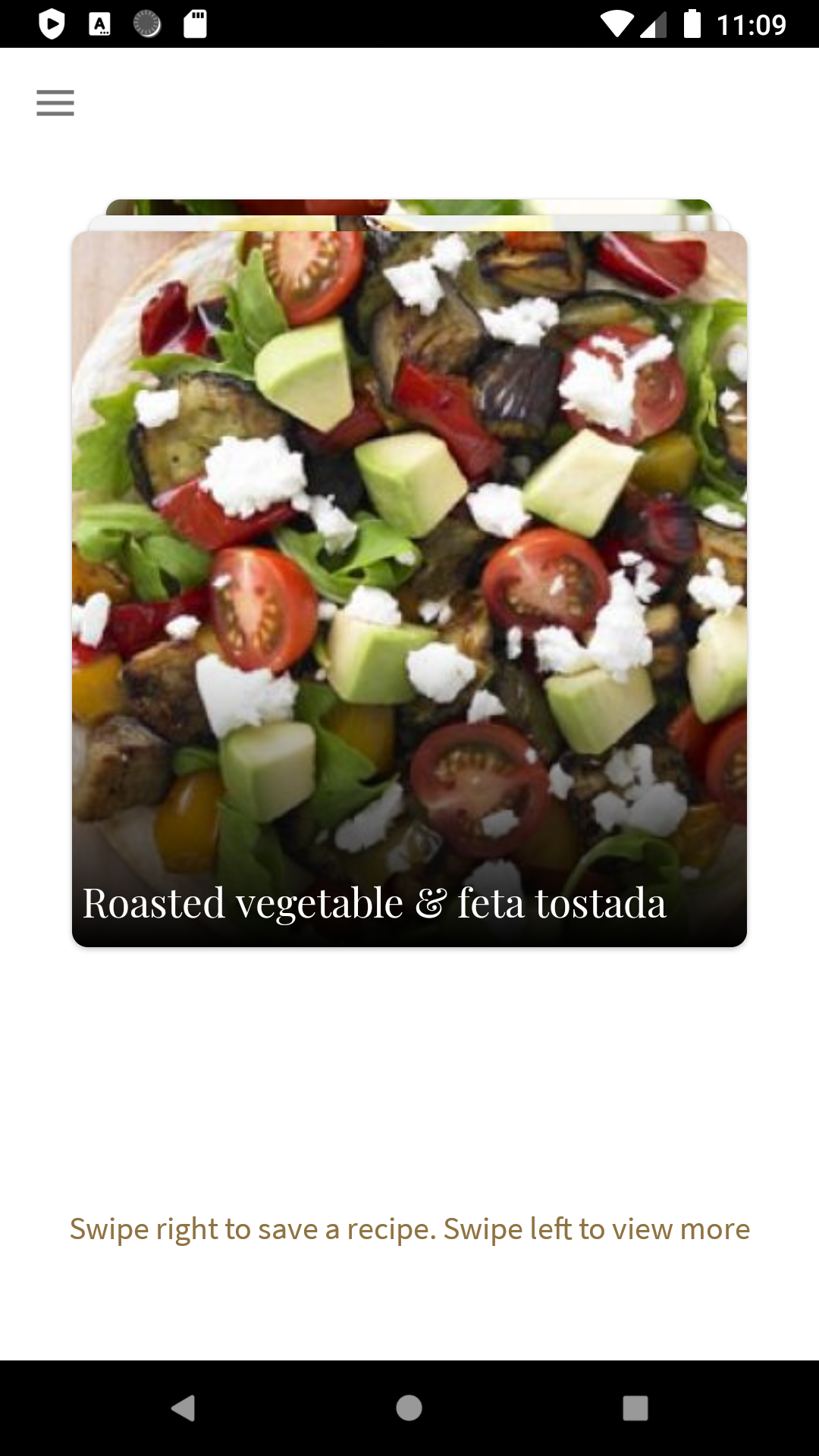
Task: Open the hamburger navigation menu
Action: point(55,103)
